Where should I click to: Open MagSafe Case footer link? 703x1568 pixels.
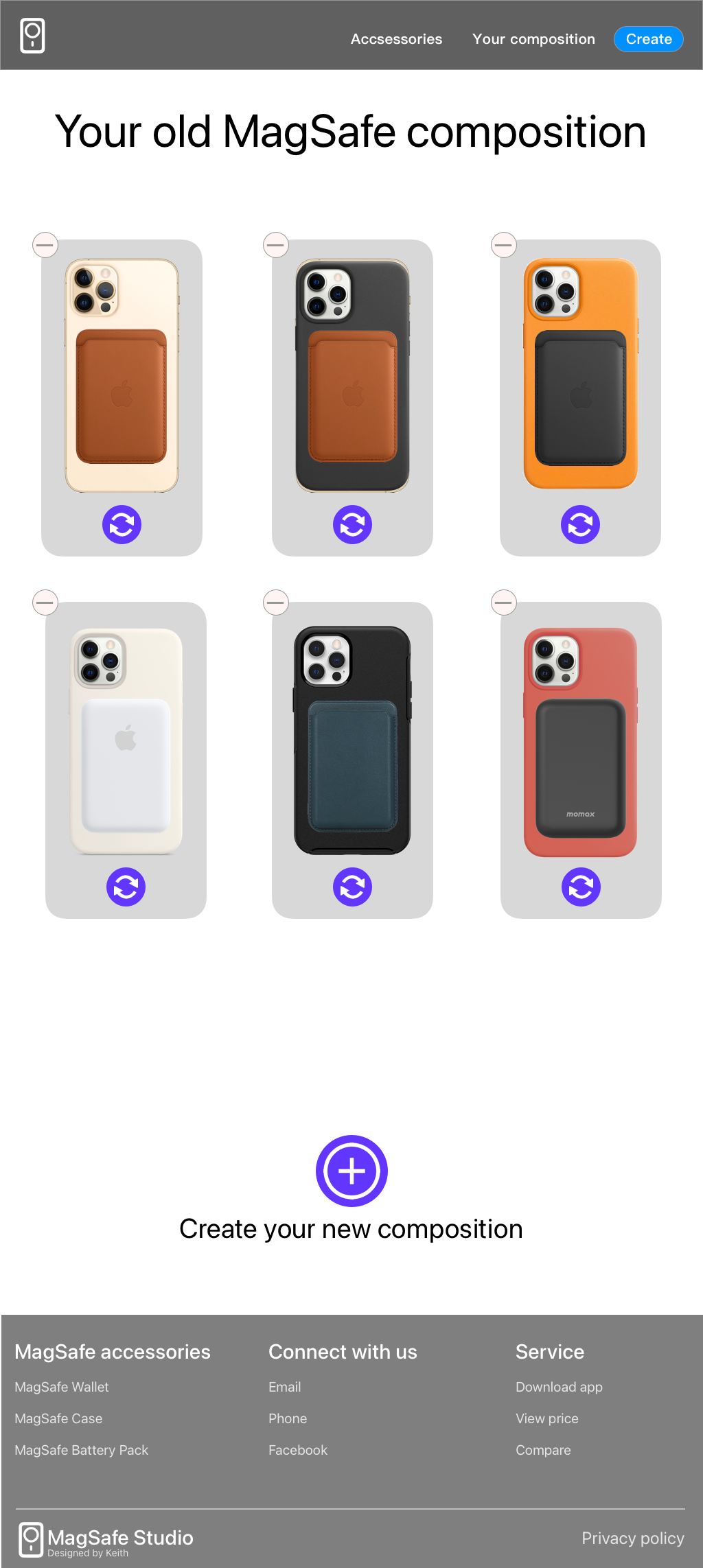click(x=58, y=1418)
